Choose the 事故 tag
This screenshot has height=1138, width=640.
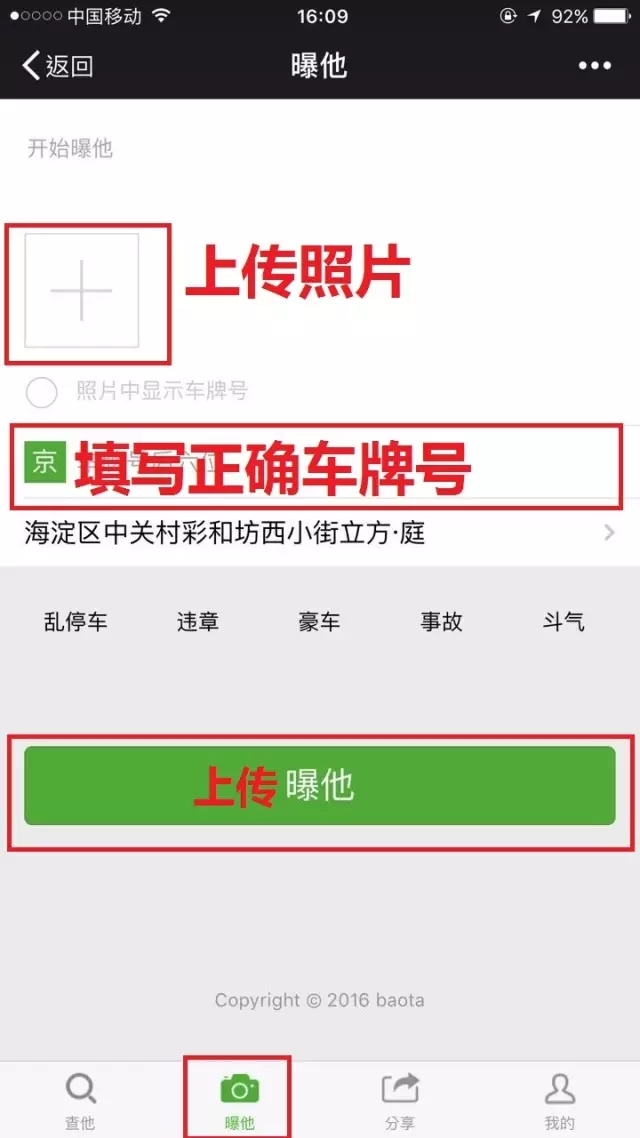(x=441, y=622)
